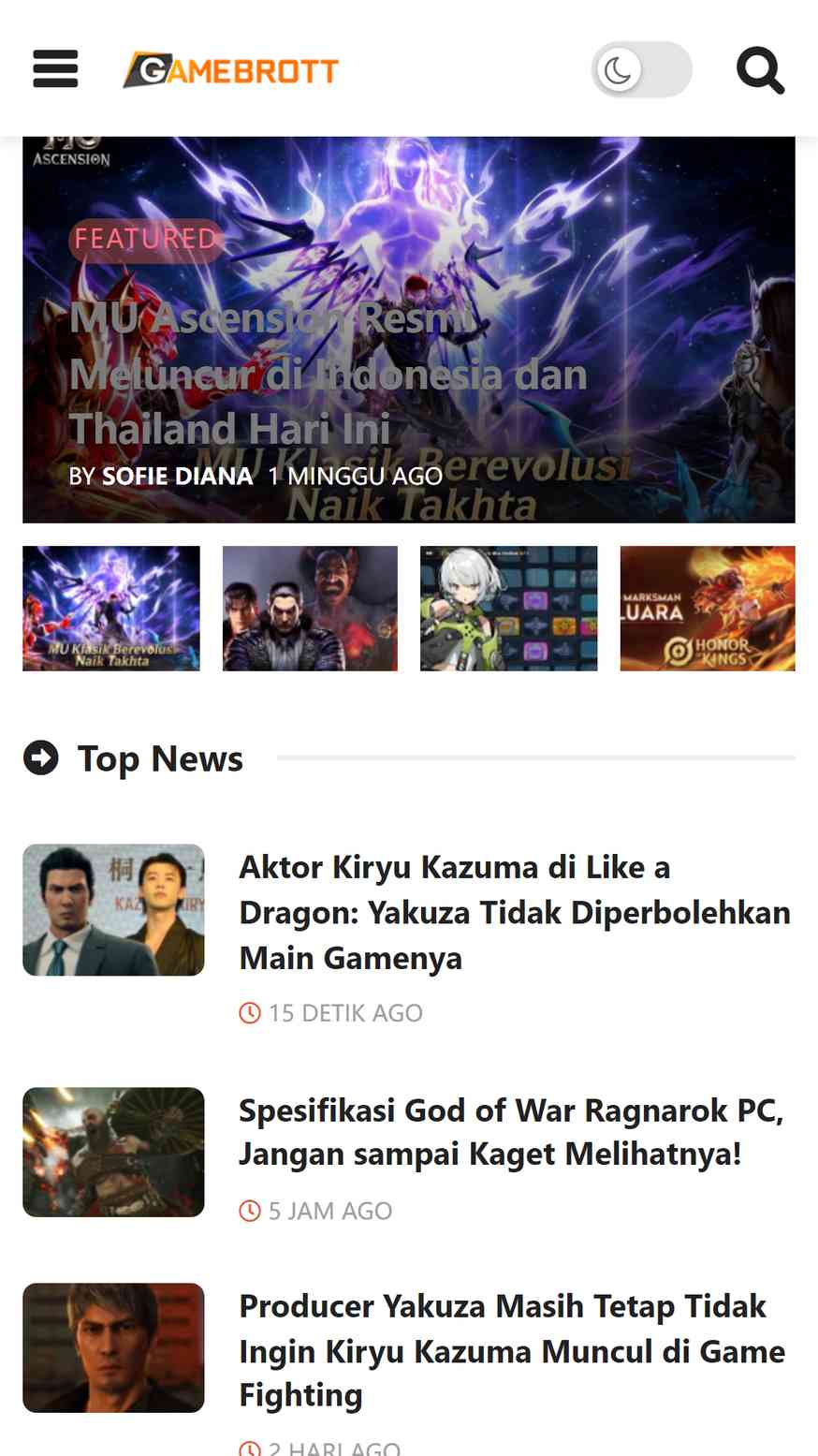Open the featured MU Ascension article
Viewport: 818px width, 1456px height.
click(x=329, y=374)
